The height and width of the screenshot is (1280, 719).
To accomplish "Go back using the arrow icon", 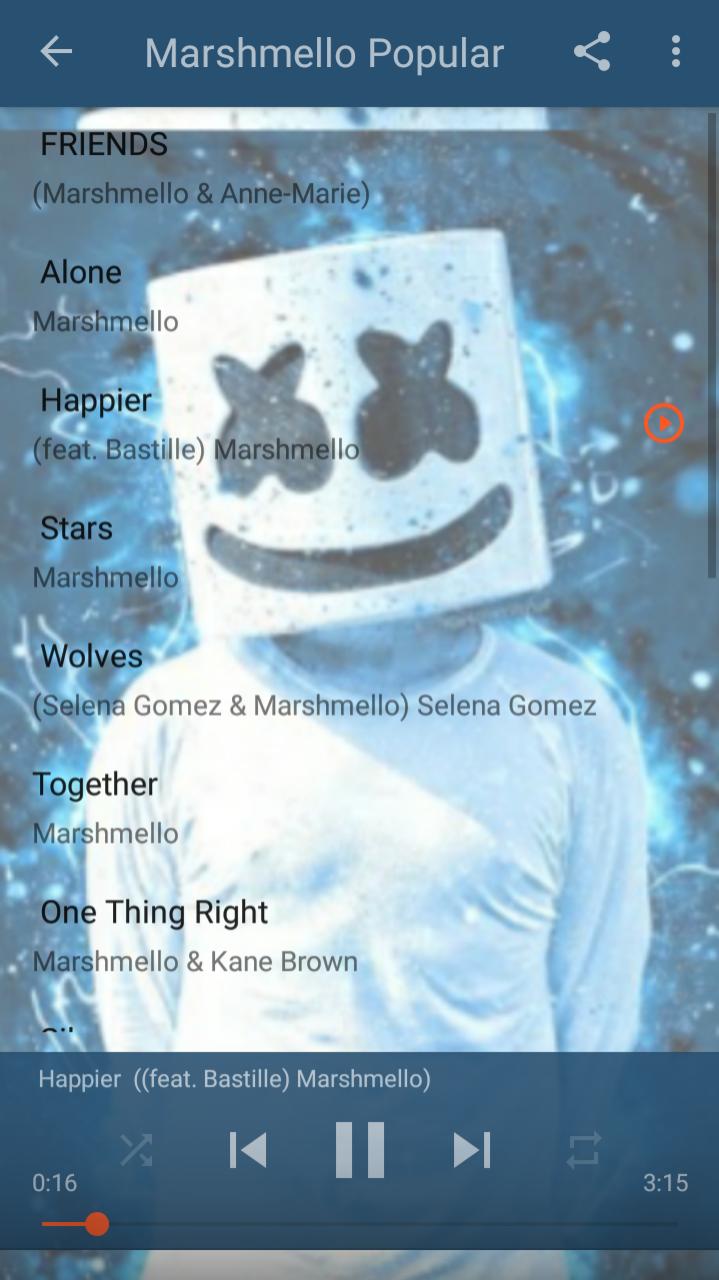I will 56,52.
